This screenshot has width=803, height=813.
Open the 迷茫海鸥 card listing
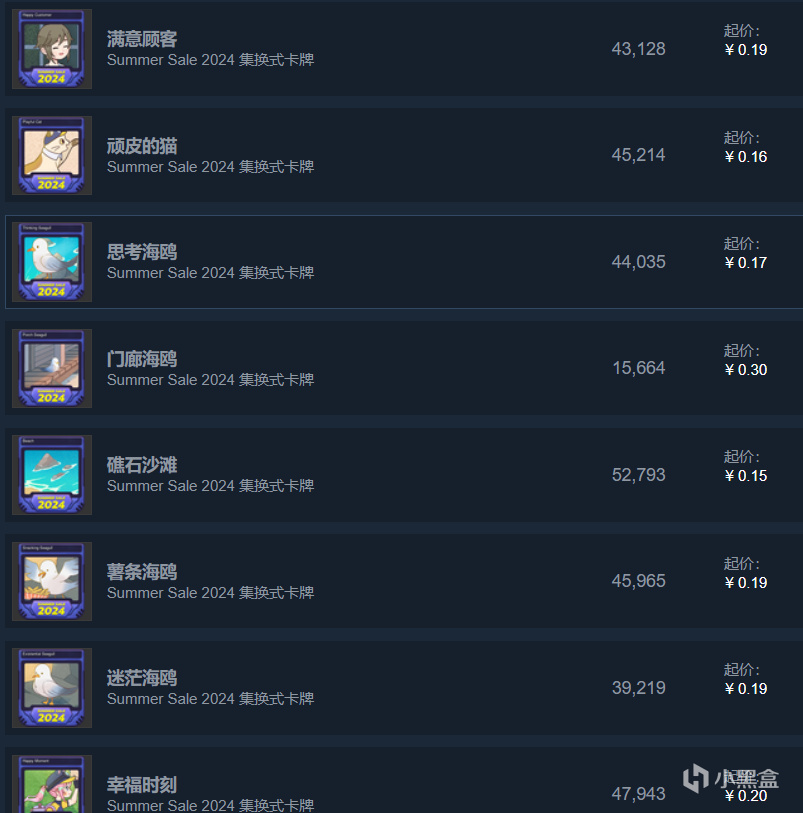142,678
